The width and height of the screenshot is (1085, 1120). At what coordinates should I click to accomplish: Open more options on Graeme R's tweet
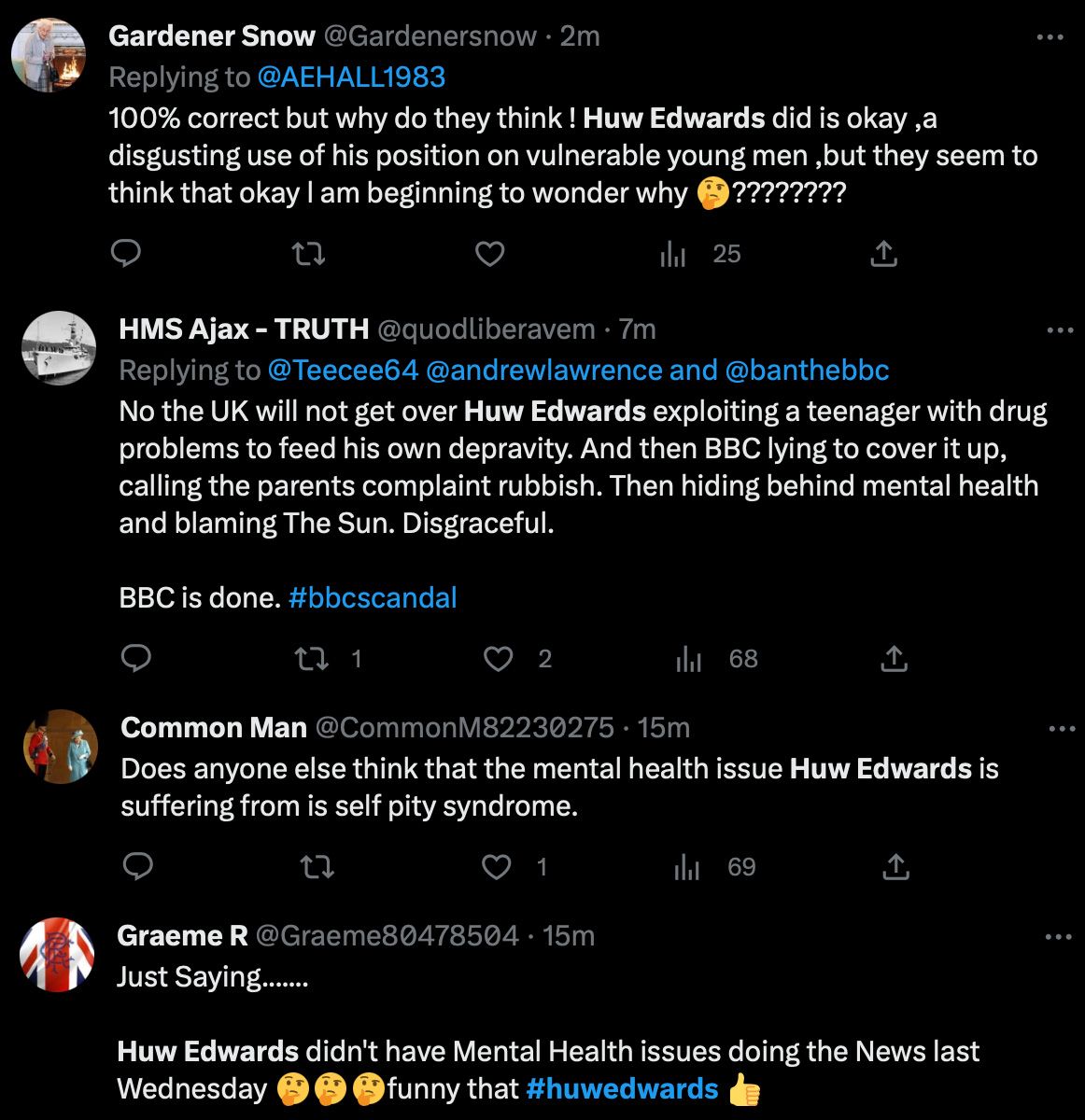pos(1058,937)
